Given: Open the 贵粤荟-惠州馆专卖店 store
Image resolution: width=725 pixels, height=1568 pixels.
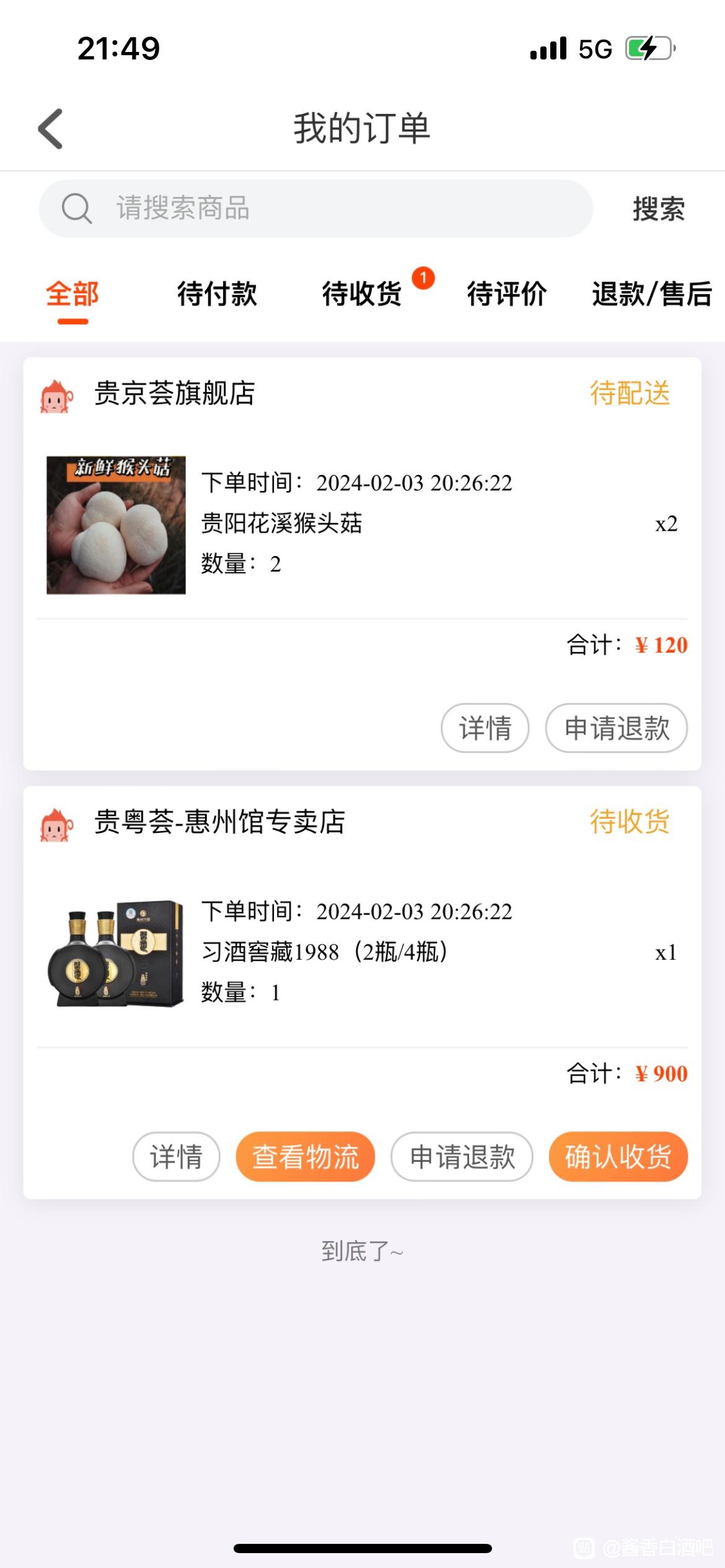Looking at the screenshot, I should 219,822.
